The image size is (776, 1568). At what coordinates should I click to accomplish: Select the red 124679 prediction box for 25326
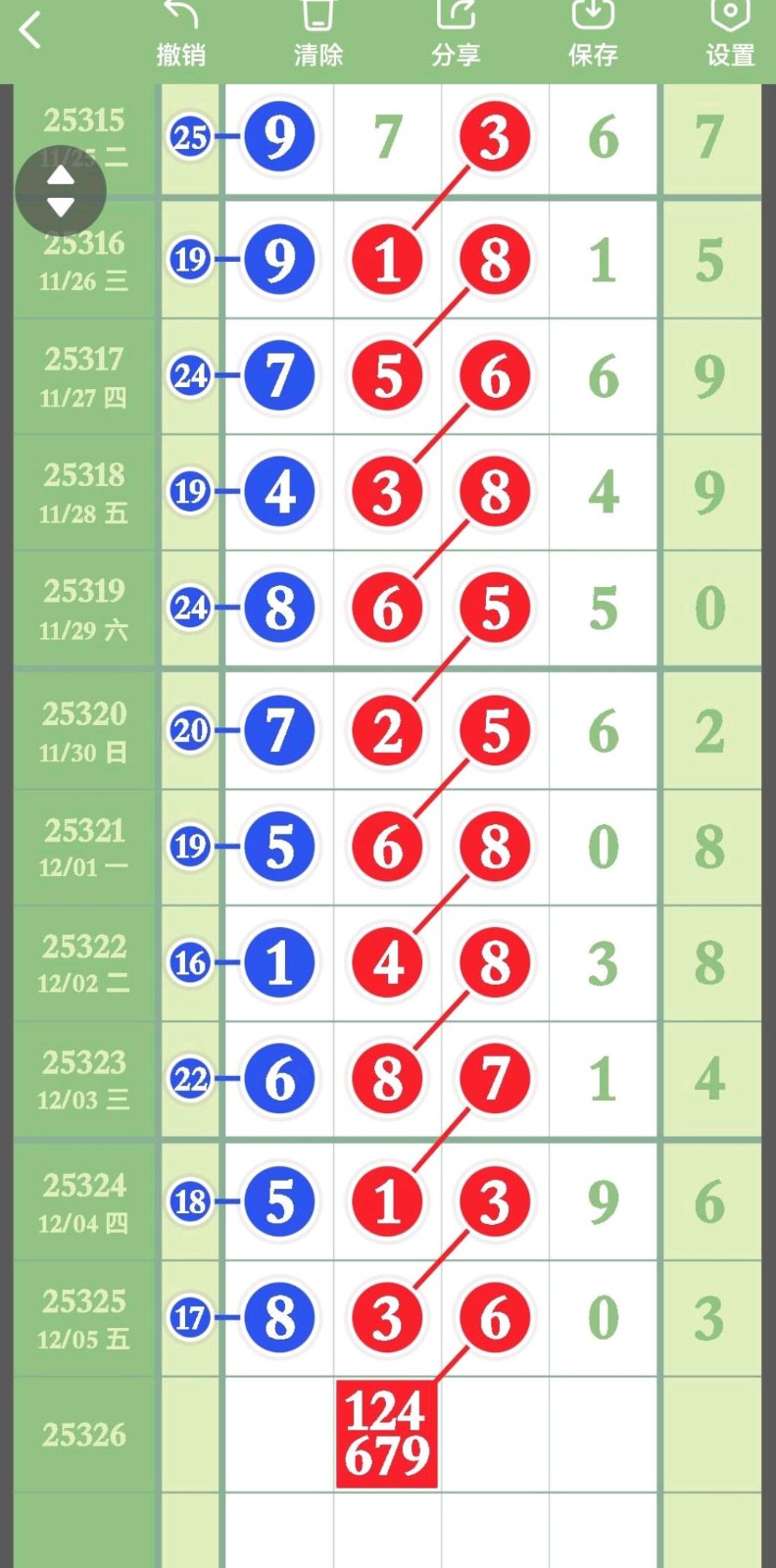tap(387, 1433)
